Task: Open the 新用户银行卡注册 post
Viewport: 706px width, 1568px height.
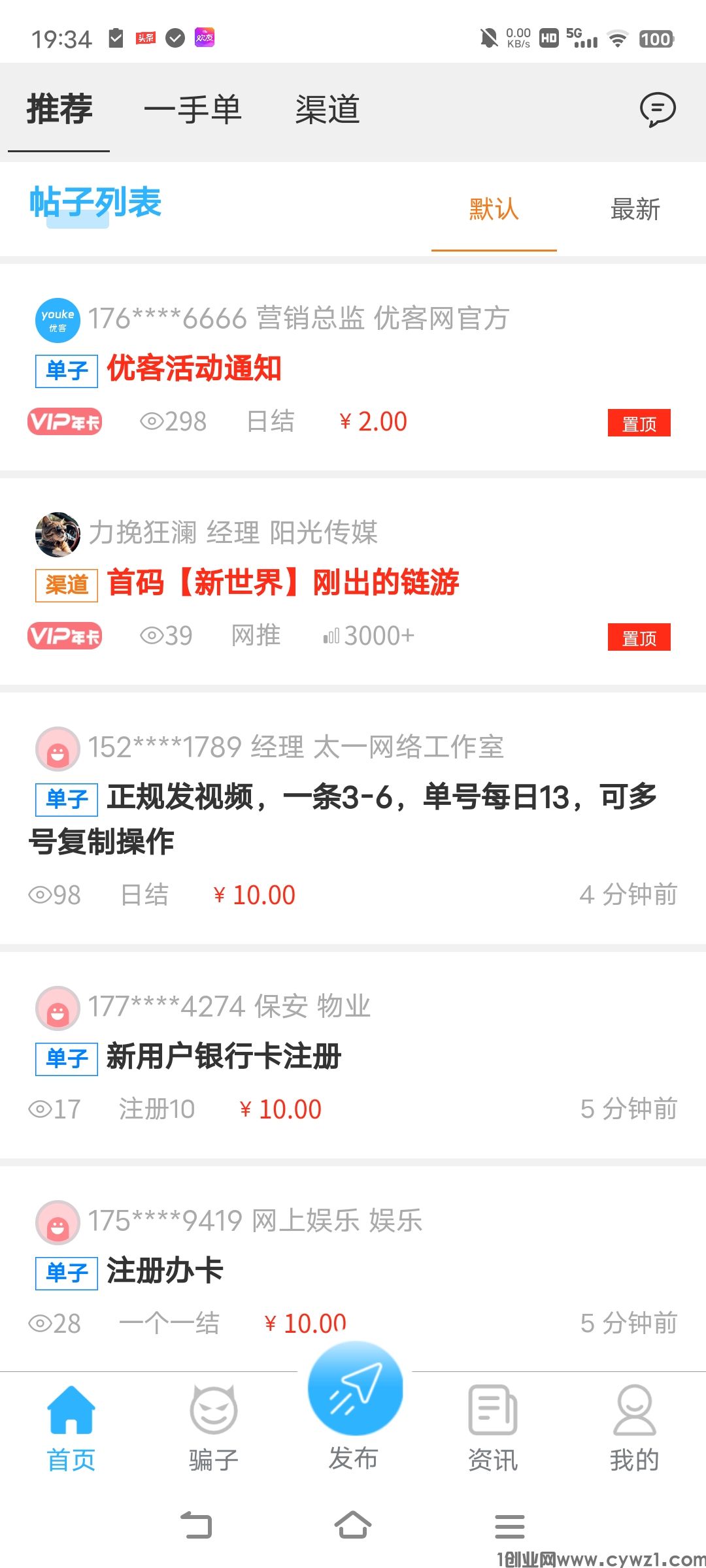Action: coord(224,1056)
